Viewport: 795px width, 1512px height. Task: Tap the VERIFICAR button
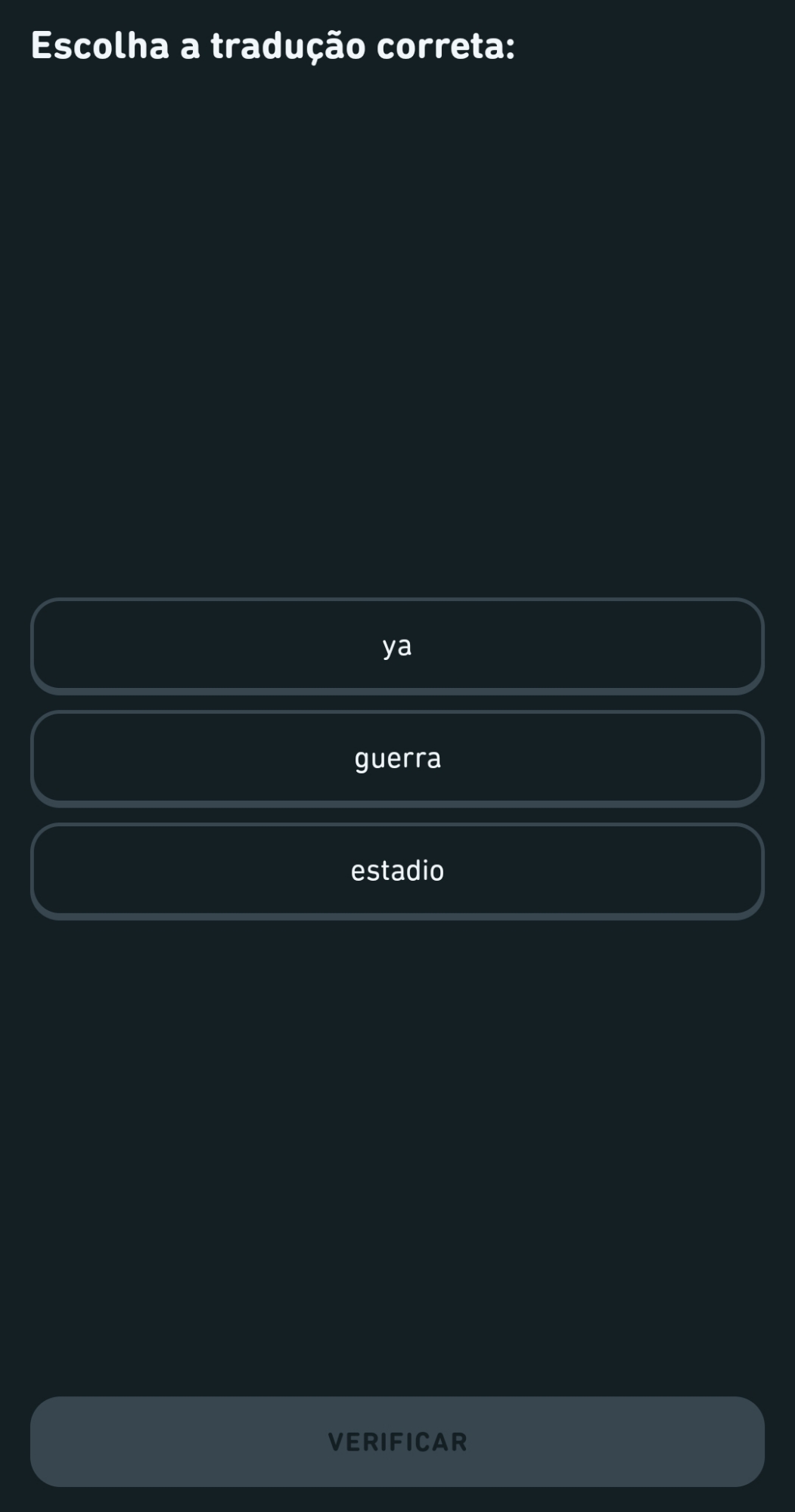click(397, 1441)
